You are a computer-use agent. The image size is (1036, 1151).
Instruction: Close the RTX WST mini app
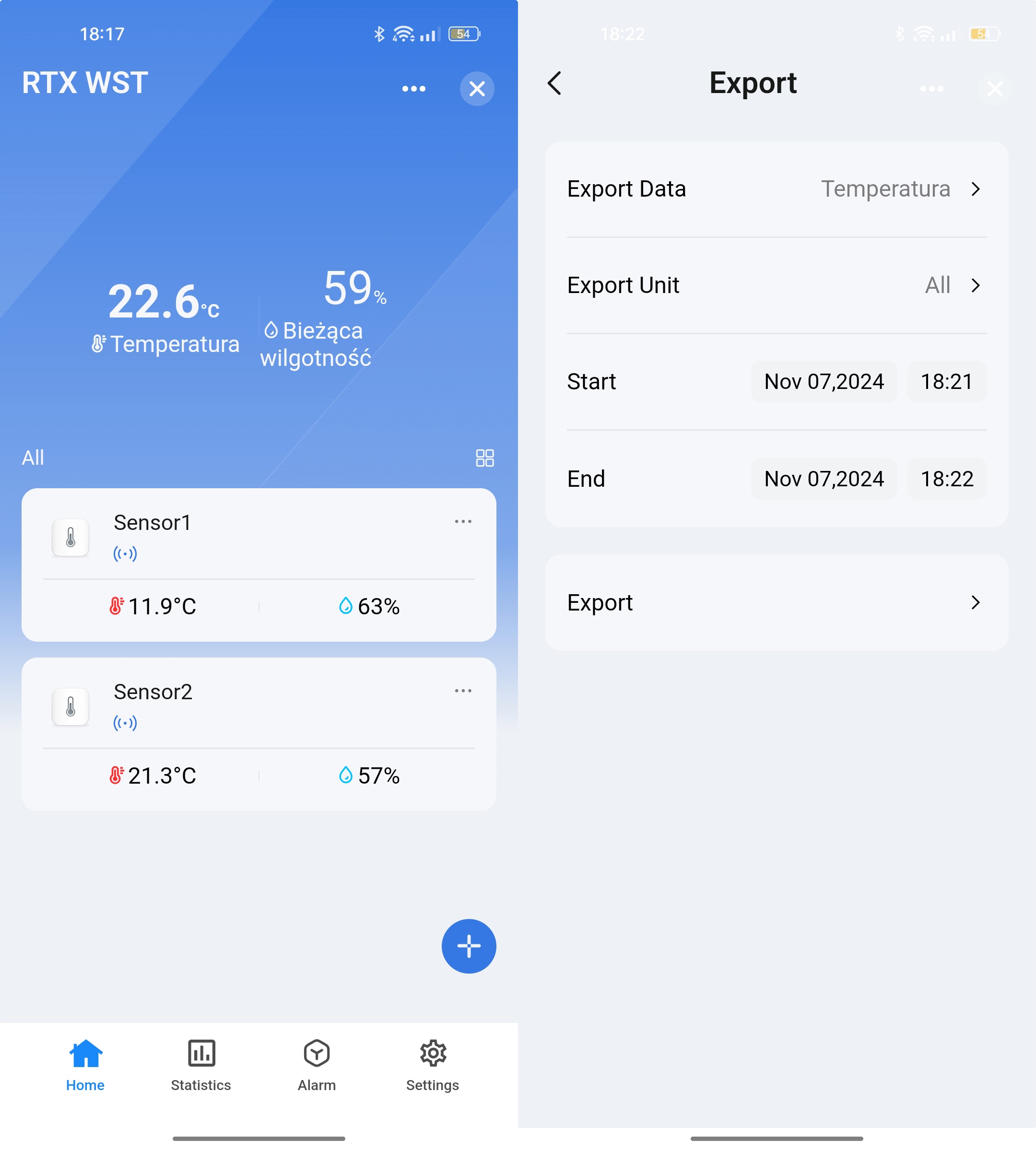(x=476, y=89)
